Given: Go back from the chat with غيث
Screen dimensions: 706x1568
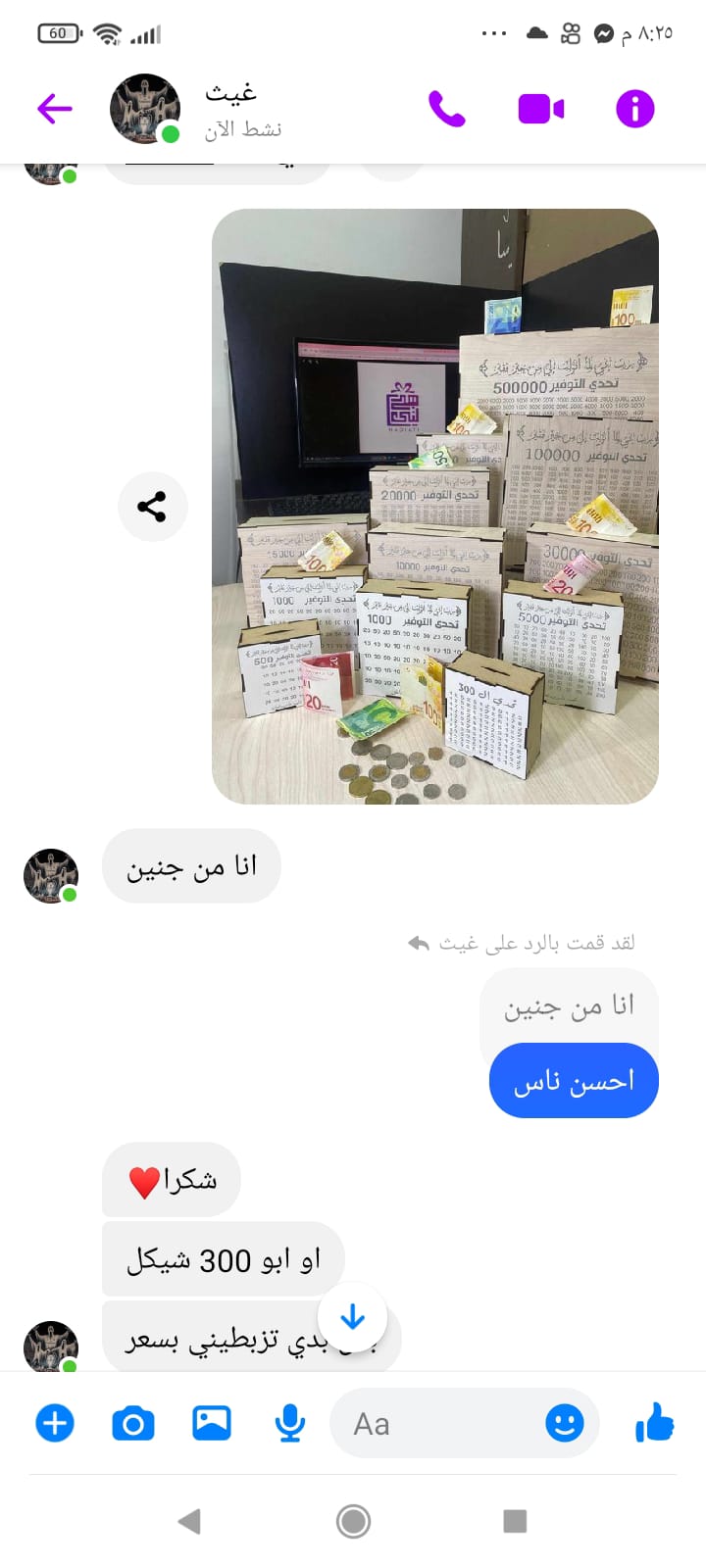Looking at the screenshot, I should pos(55,109).
